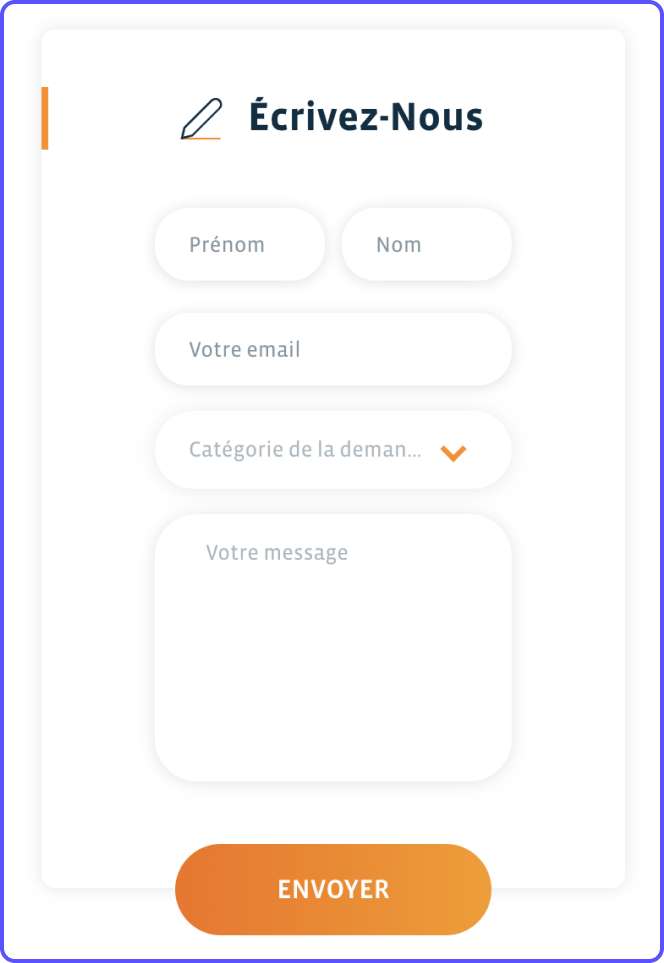Screen dimensions: 664x963
Task: Tap the Votre message text area
Action: 333,648
